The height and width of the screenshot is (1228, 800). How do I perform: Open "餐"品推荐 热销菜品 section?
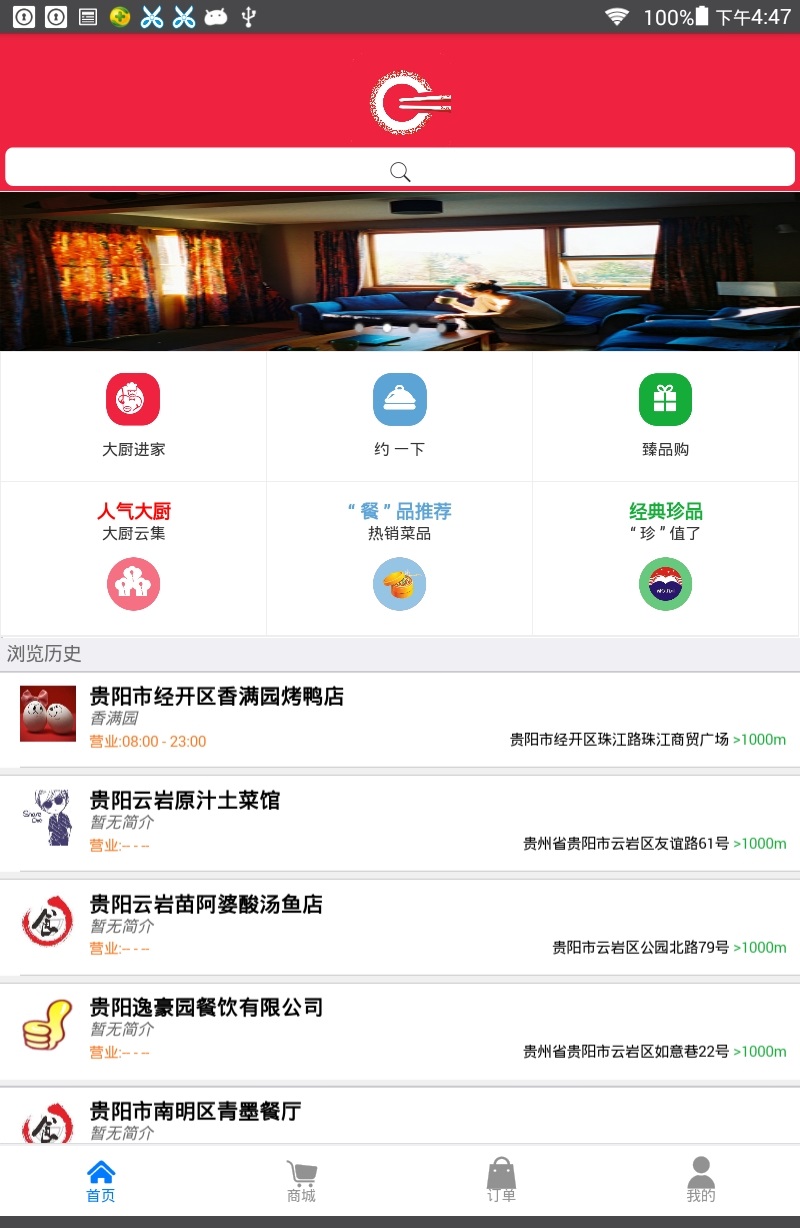click(x=399, y=558)
